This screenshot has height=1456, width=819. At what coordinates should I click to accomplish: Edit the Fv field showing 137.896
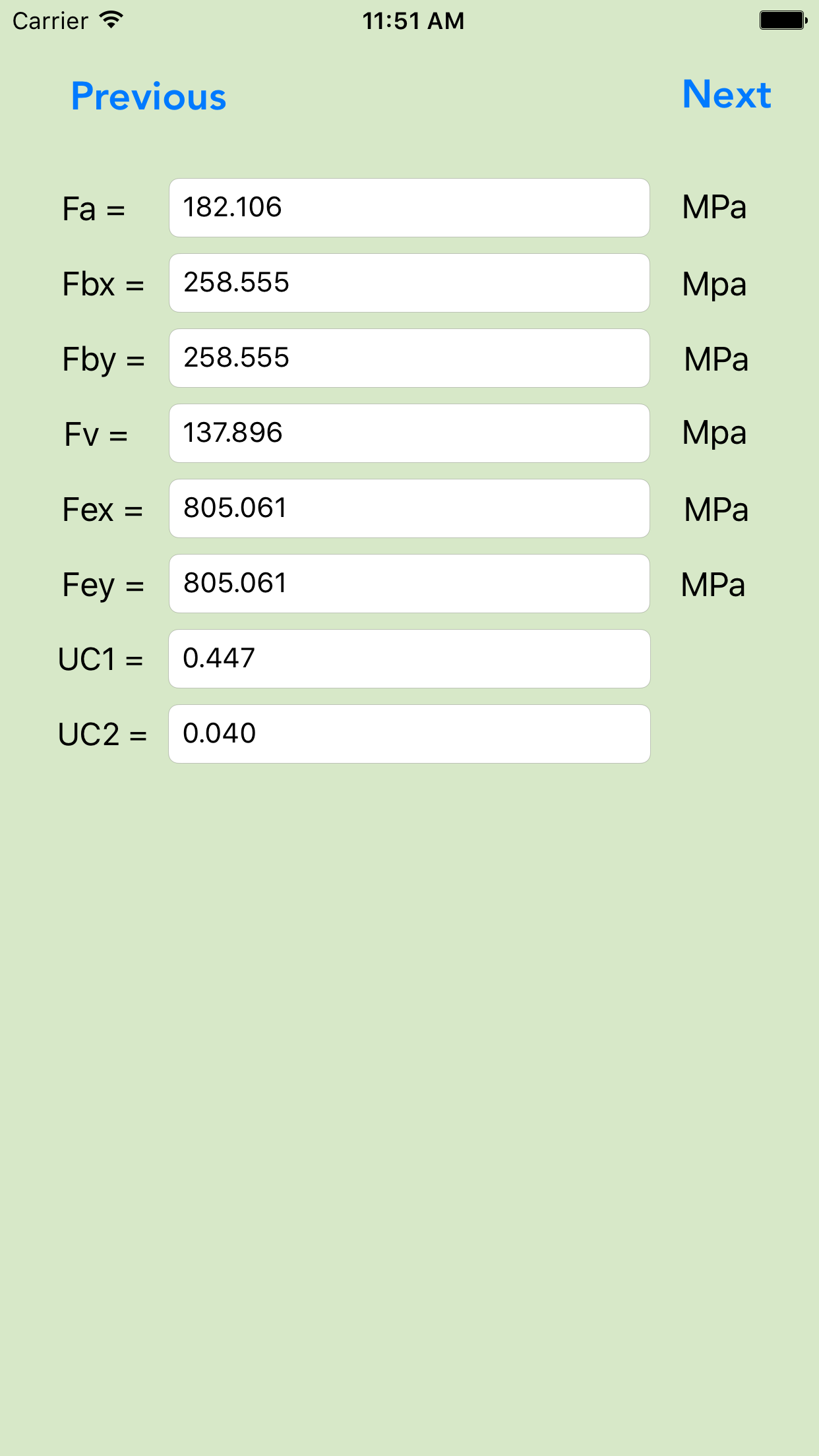tap(409, 433)
